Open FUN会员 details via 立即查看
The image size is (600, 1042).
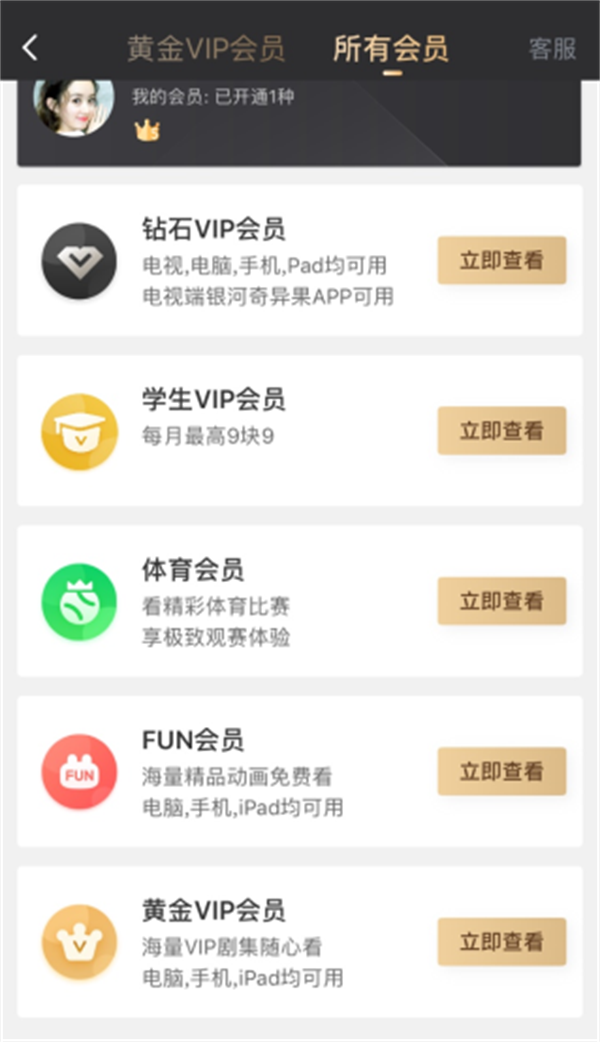click(502, 771)
